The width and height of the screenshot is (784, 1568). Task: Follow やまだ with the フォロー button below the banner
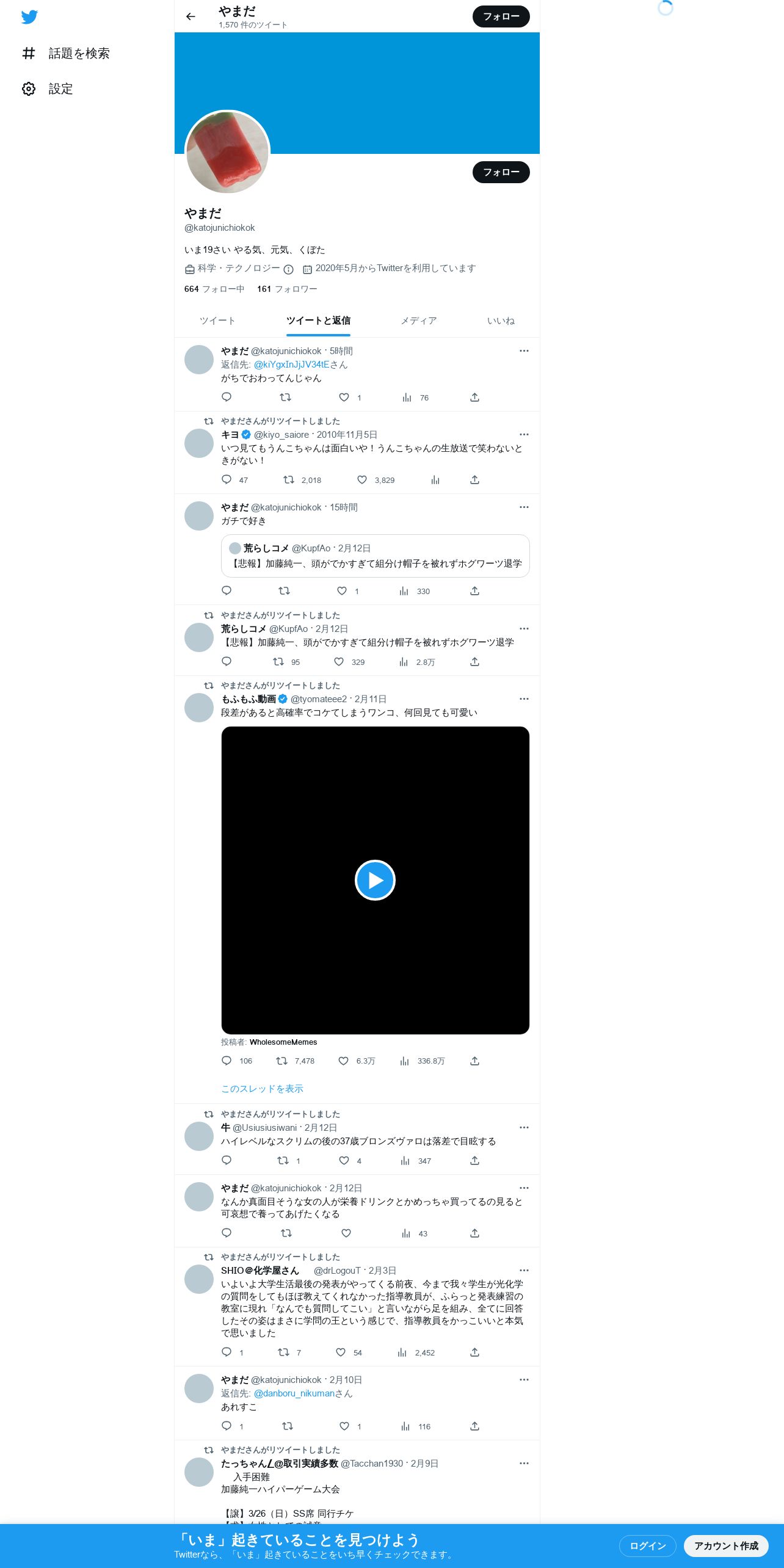[x=501, y=172]
